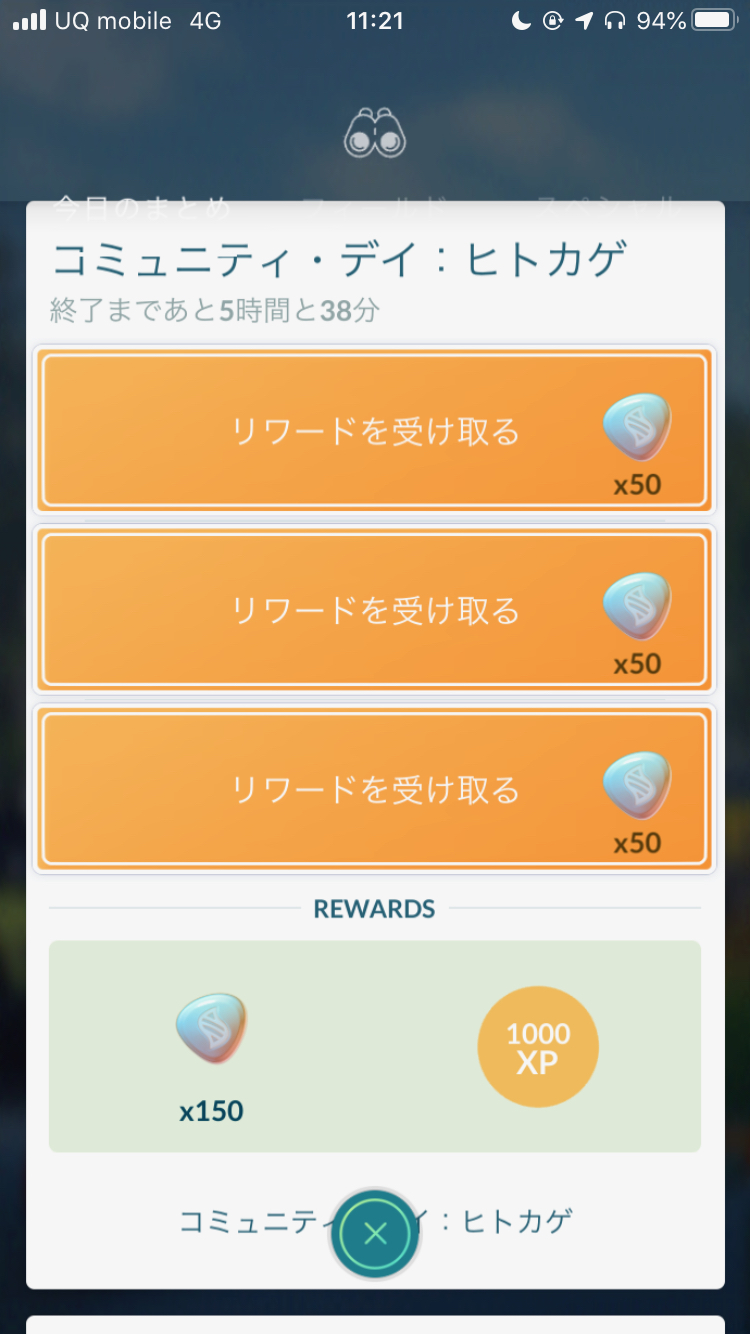750x1334 pixels.
Task: Claim the third リワードを受け取る reward
Action: tap(375, 789)
